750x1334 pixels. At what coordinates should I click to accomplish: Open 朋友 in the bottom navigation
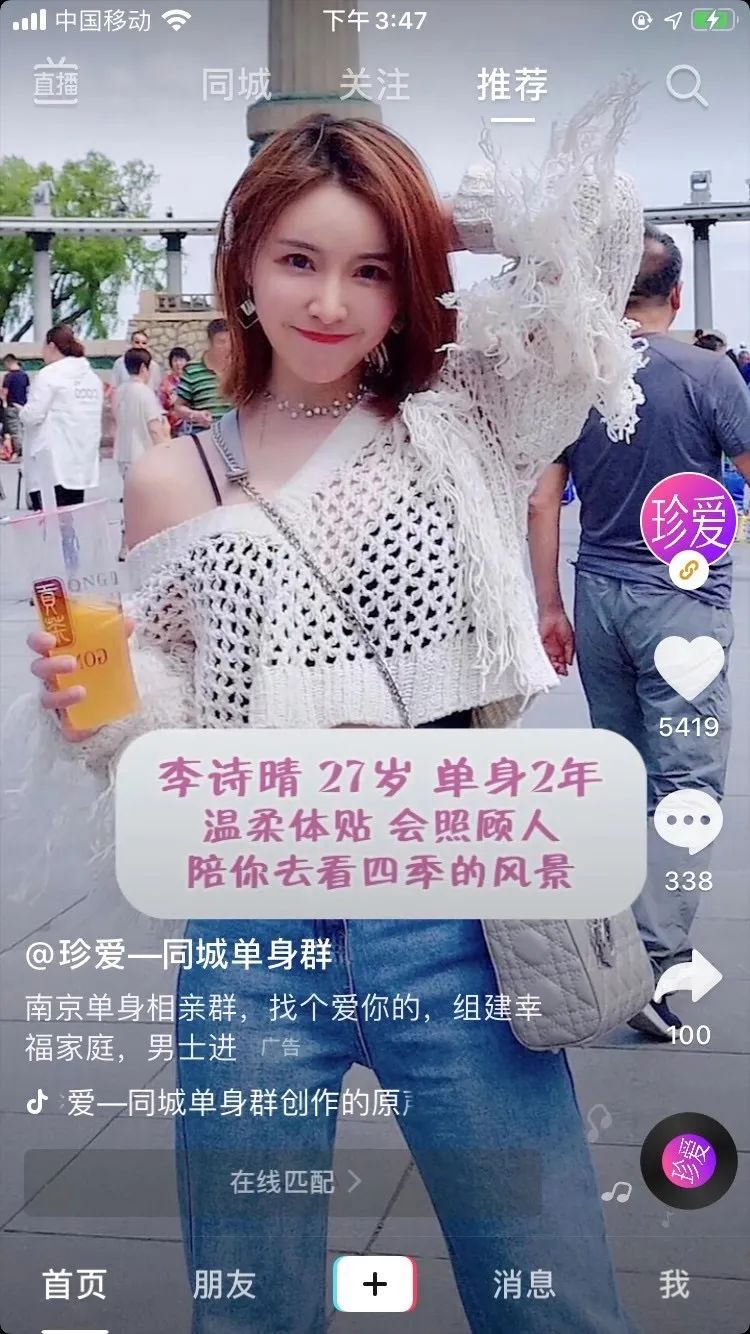(x=224, y=1287)
